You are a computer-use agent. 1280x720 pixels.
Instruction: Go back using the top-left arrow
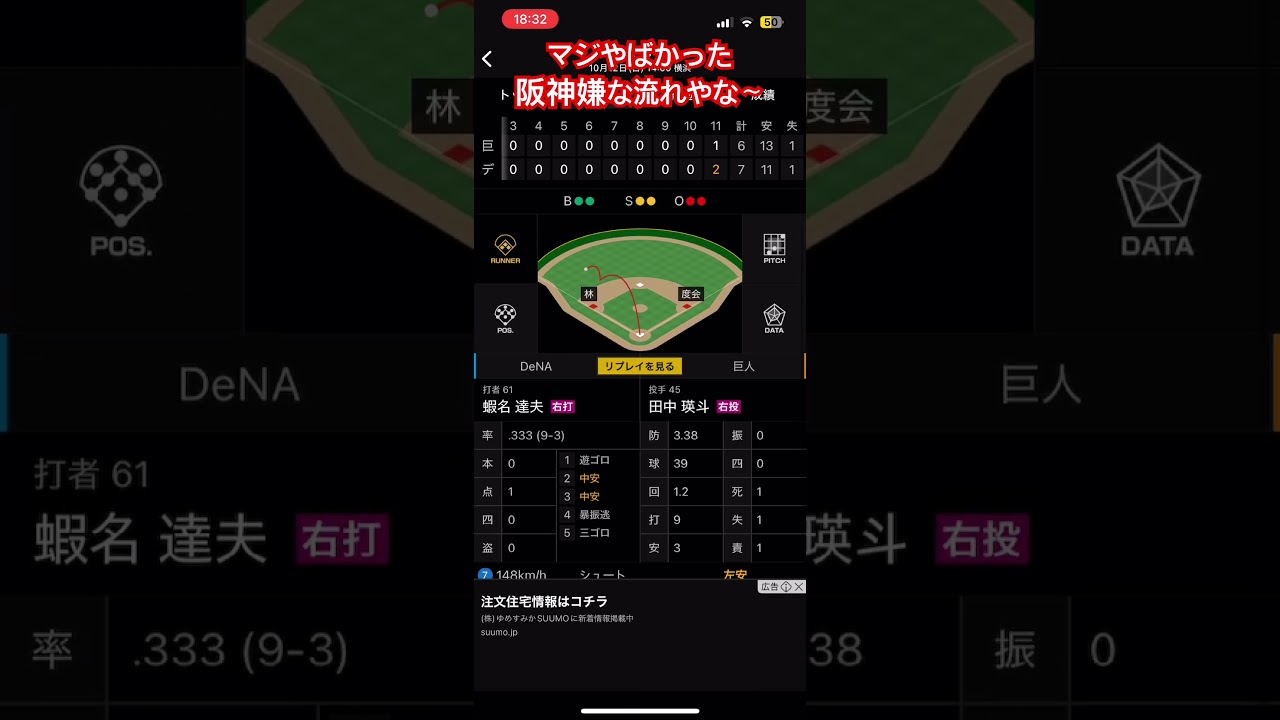[x=487, y=59]
